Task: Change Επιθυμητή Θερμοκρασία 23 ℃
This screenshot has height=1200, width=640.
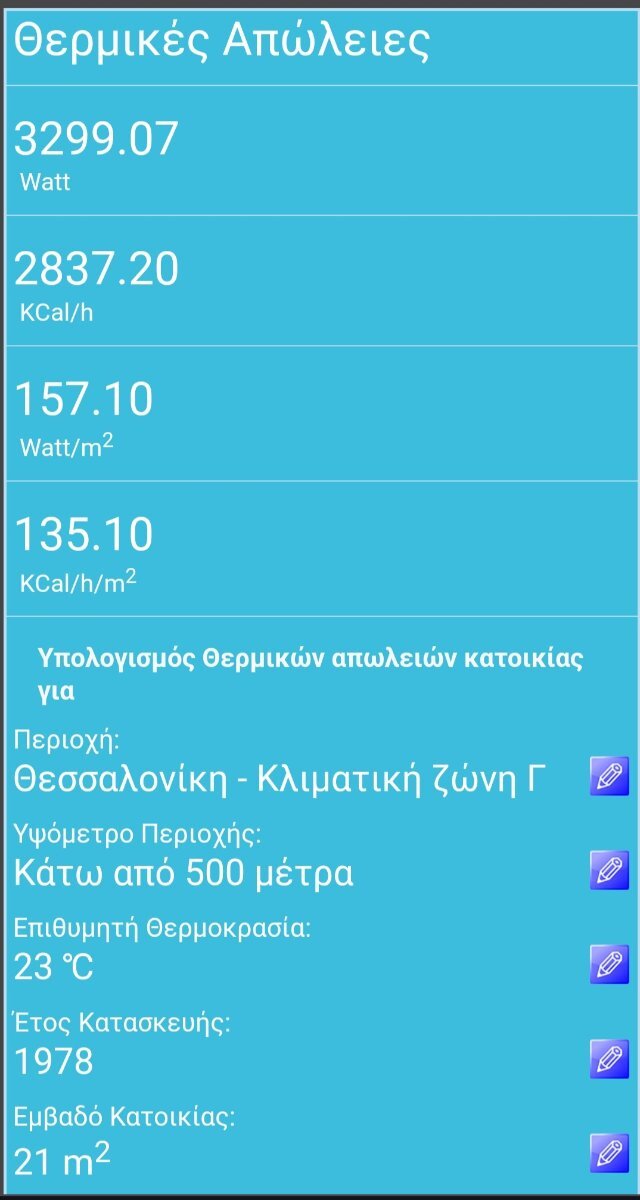Action: tap(609, 964)
